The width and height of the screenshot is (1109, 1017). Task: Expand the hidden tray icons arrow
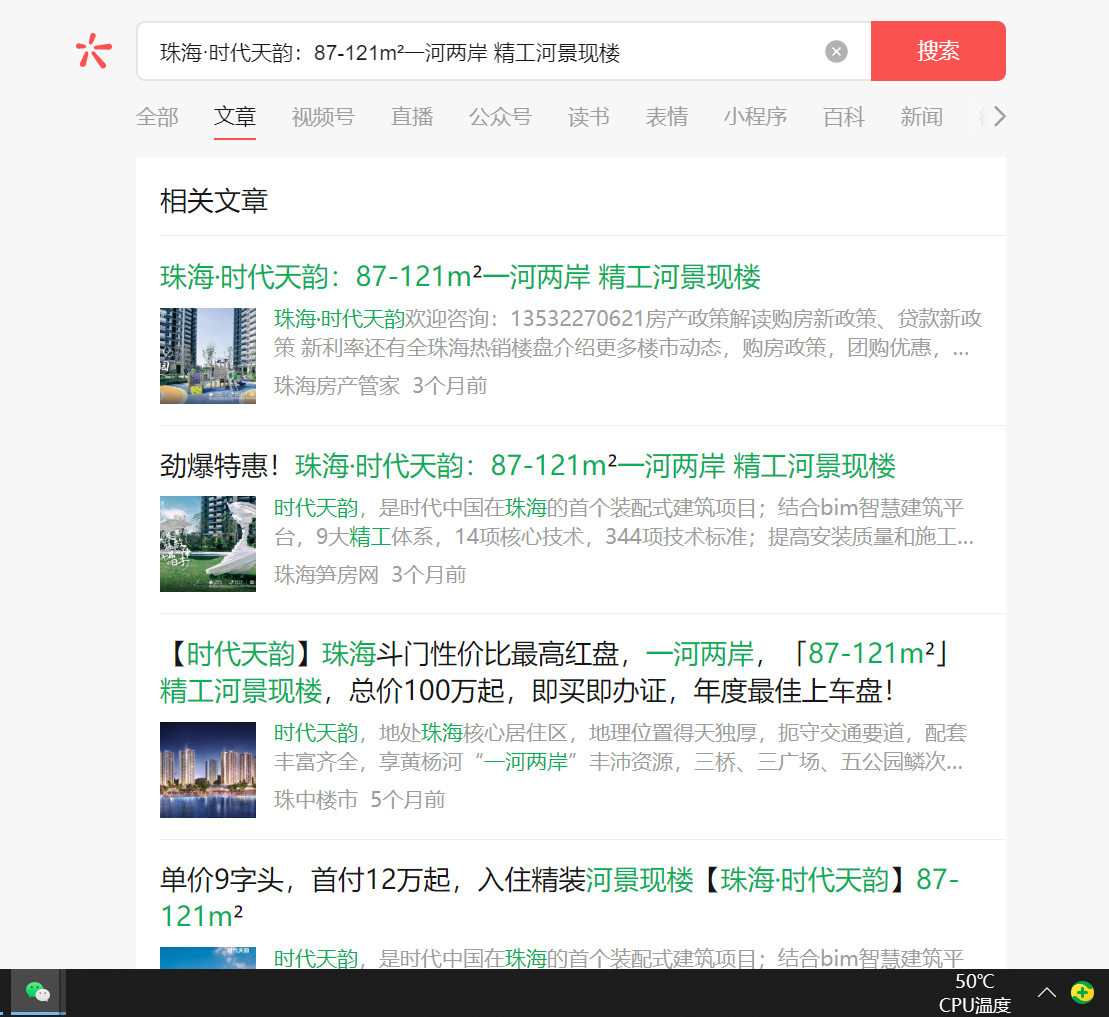click(x=1046, y=993)
